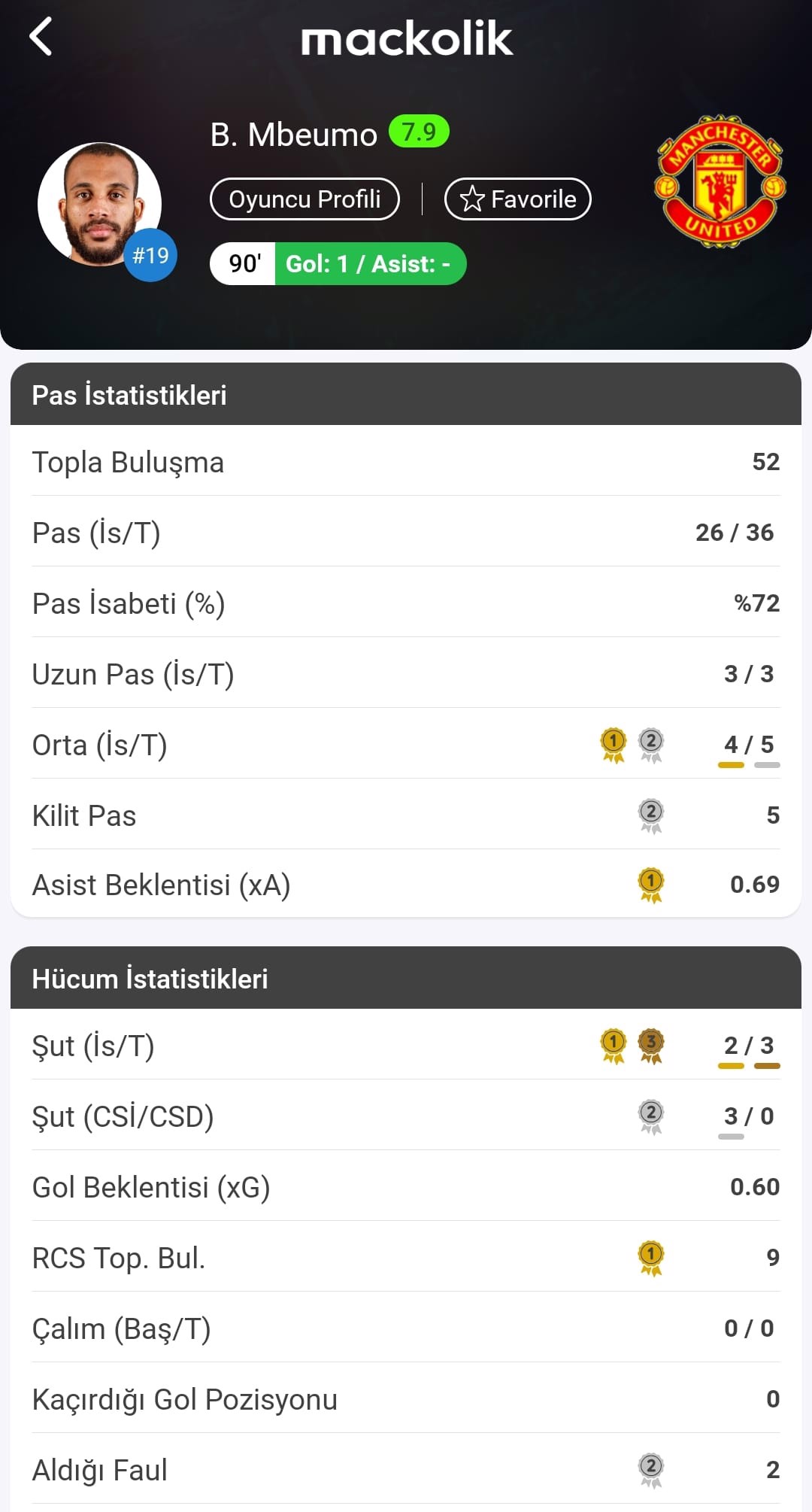
Task: Tap Favorile to favorite B. Mbeumo
Action: [x=518, y=199]
